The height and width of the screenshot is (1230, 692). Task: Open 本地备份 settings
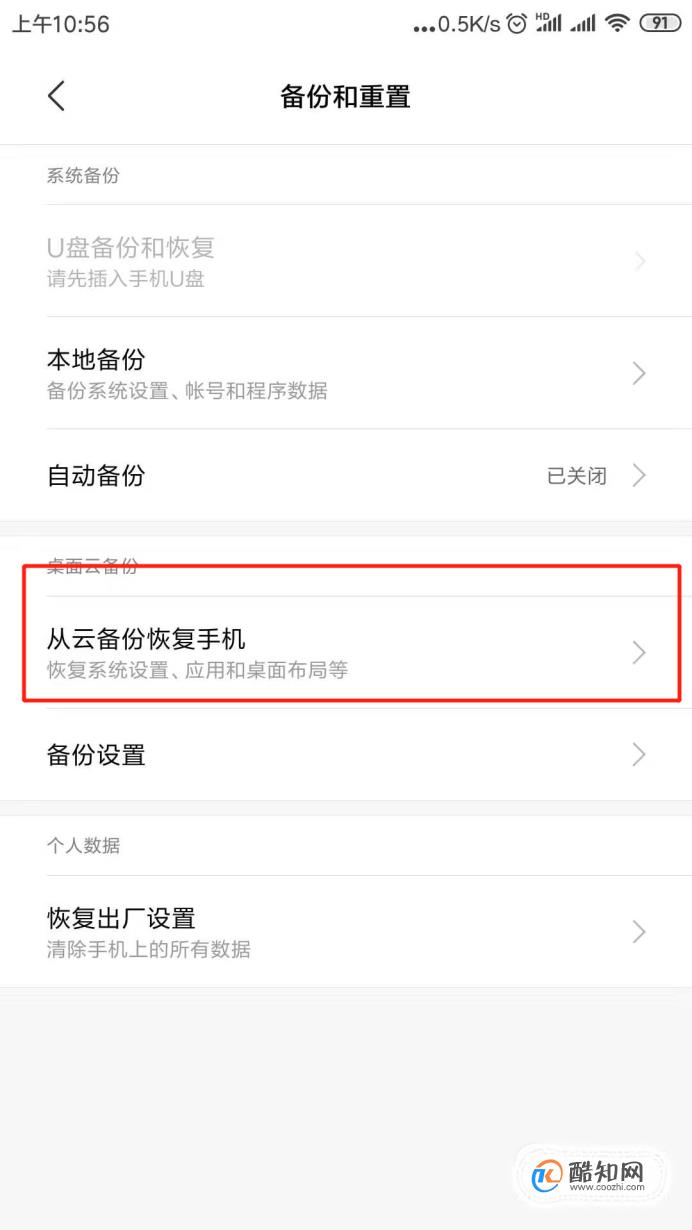(346, 373)
